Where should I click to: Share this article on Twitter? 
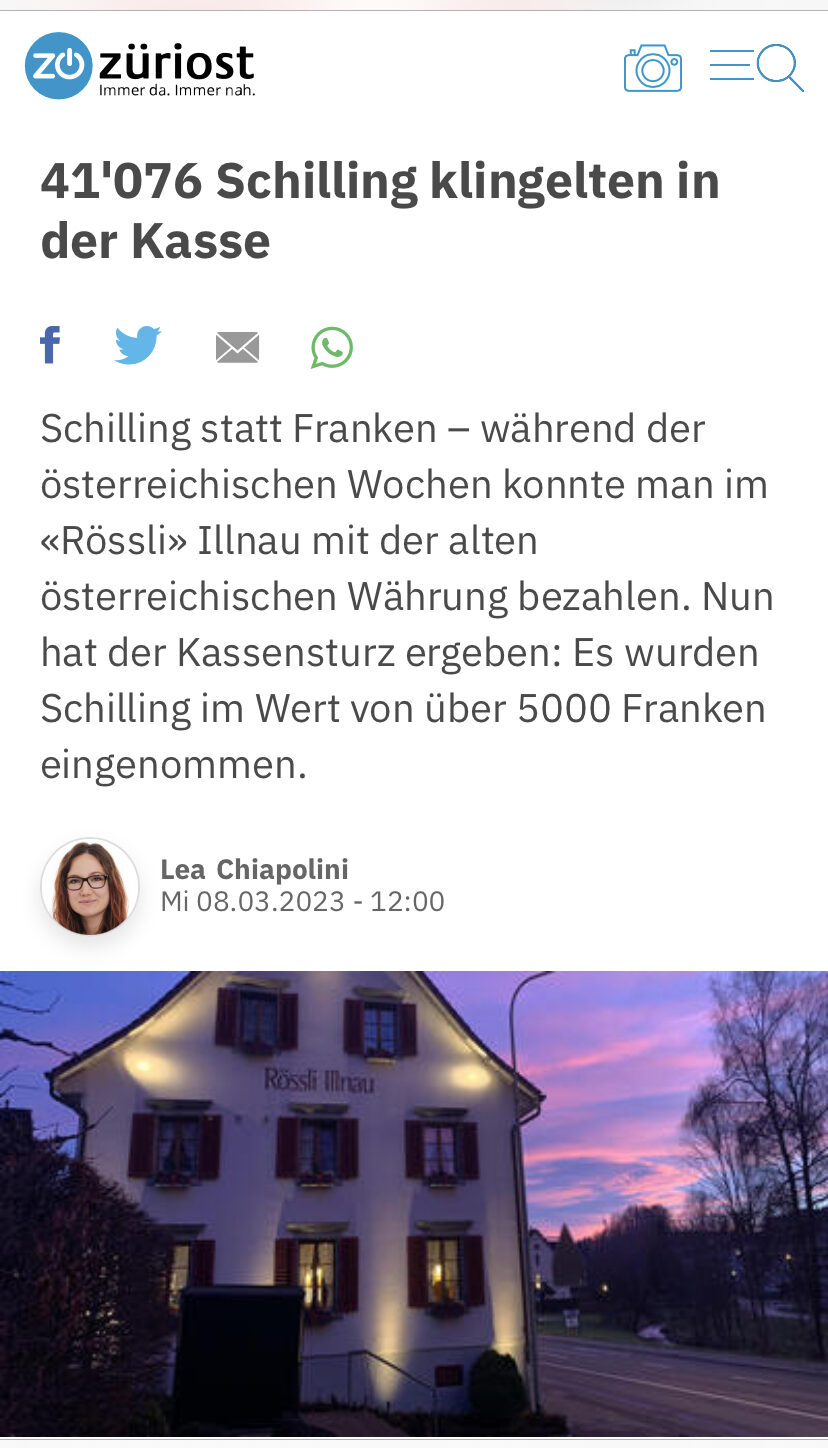click(138, 346)
